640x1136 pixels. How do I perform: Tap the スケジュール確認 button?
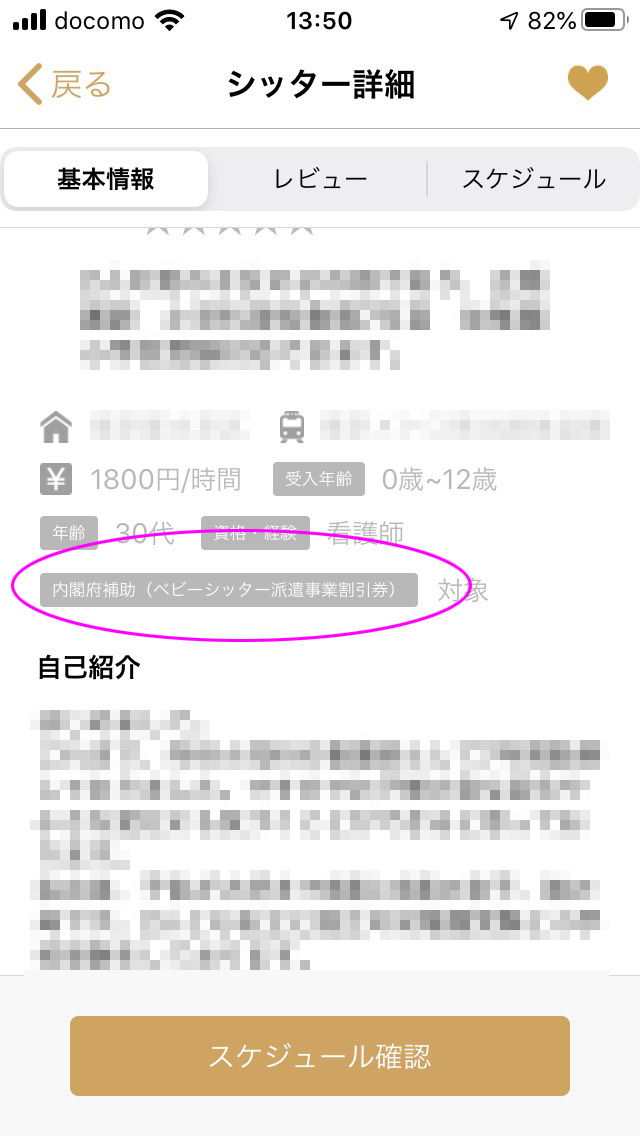pyautogui.click(x=320, y=1056)
